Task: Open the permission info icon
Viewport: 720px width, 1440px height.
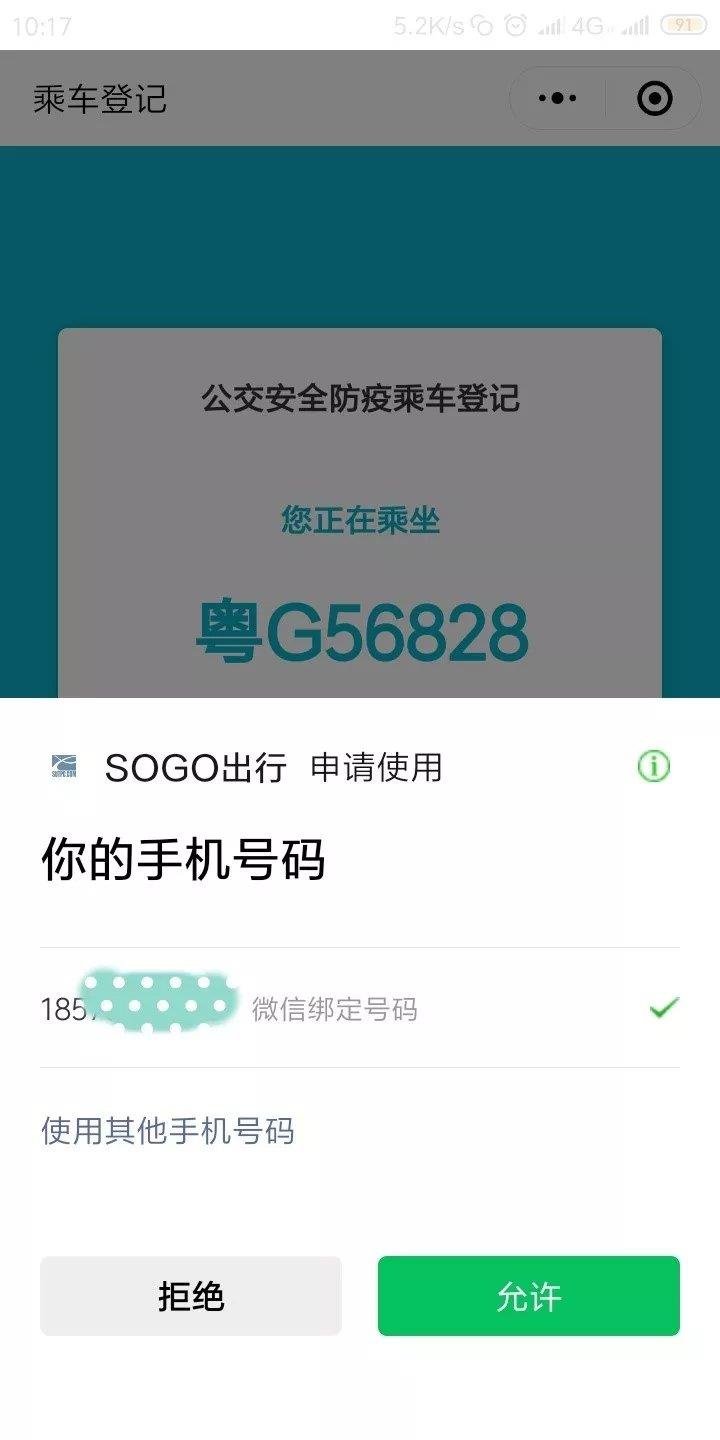Action: (653, 767)
